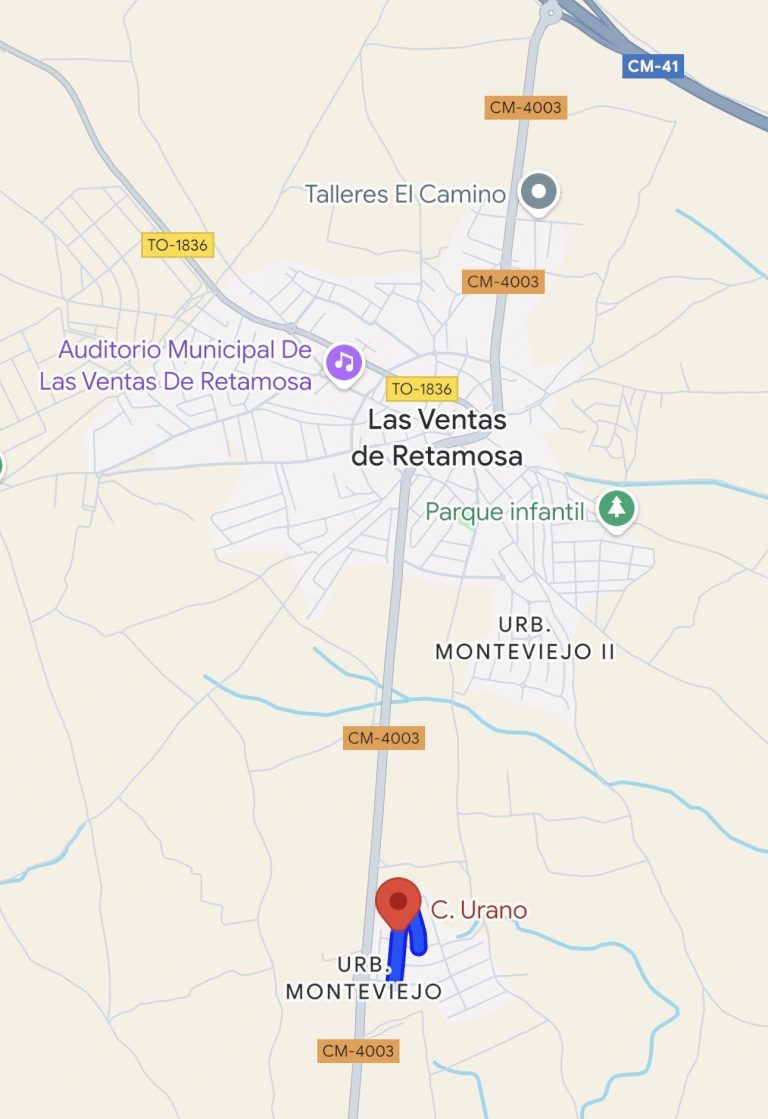Select the Auditorio Municipal music marker
The image size is (768, 1119).
pos(344,361)
